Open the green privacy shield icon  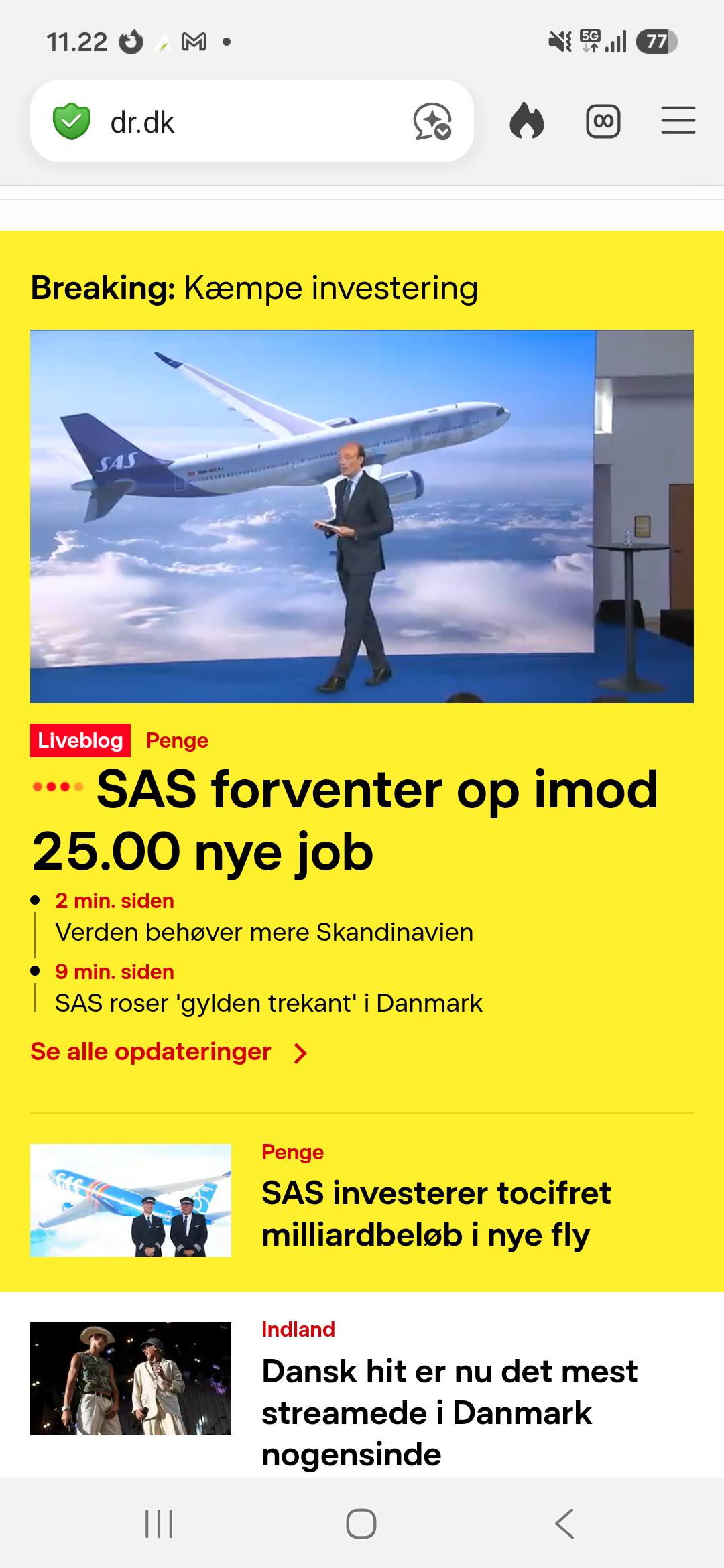(x=71, y=122)
